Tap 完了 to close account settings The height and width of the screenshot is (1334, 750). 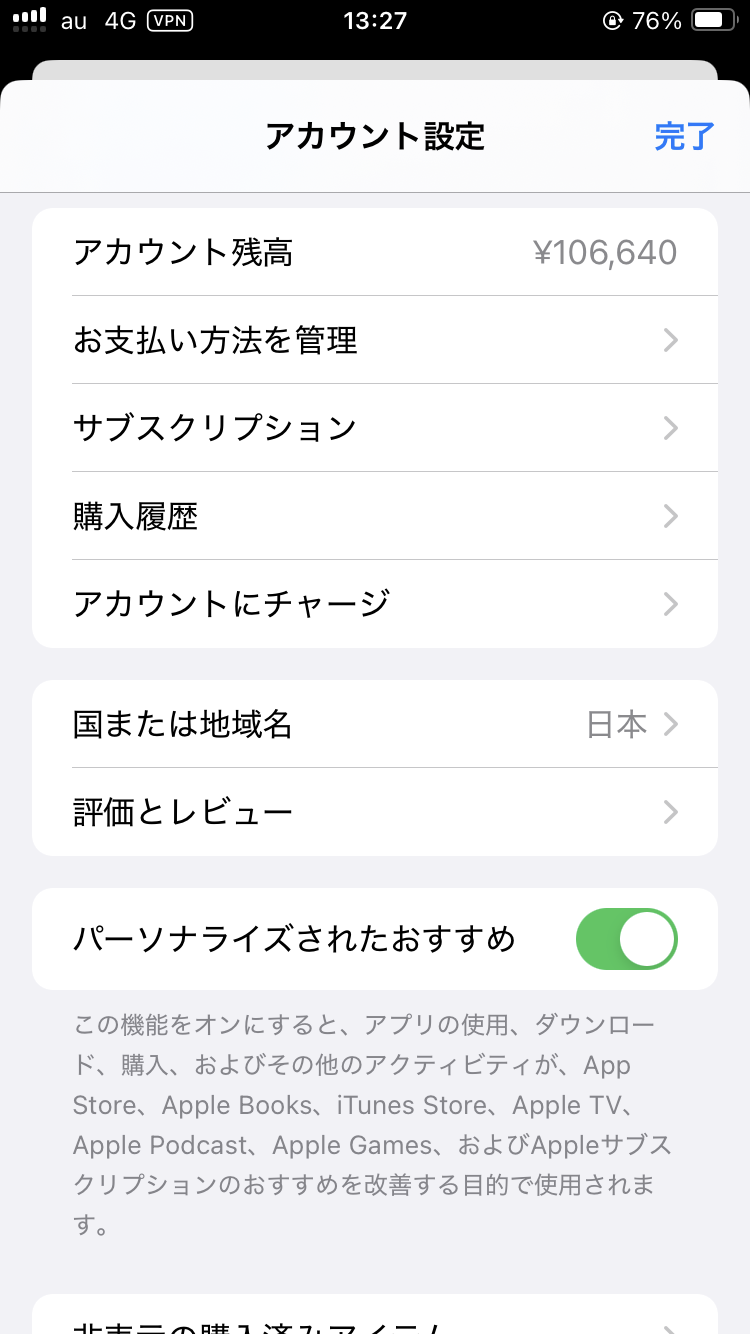click(684, 136)
